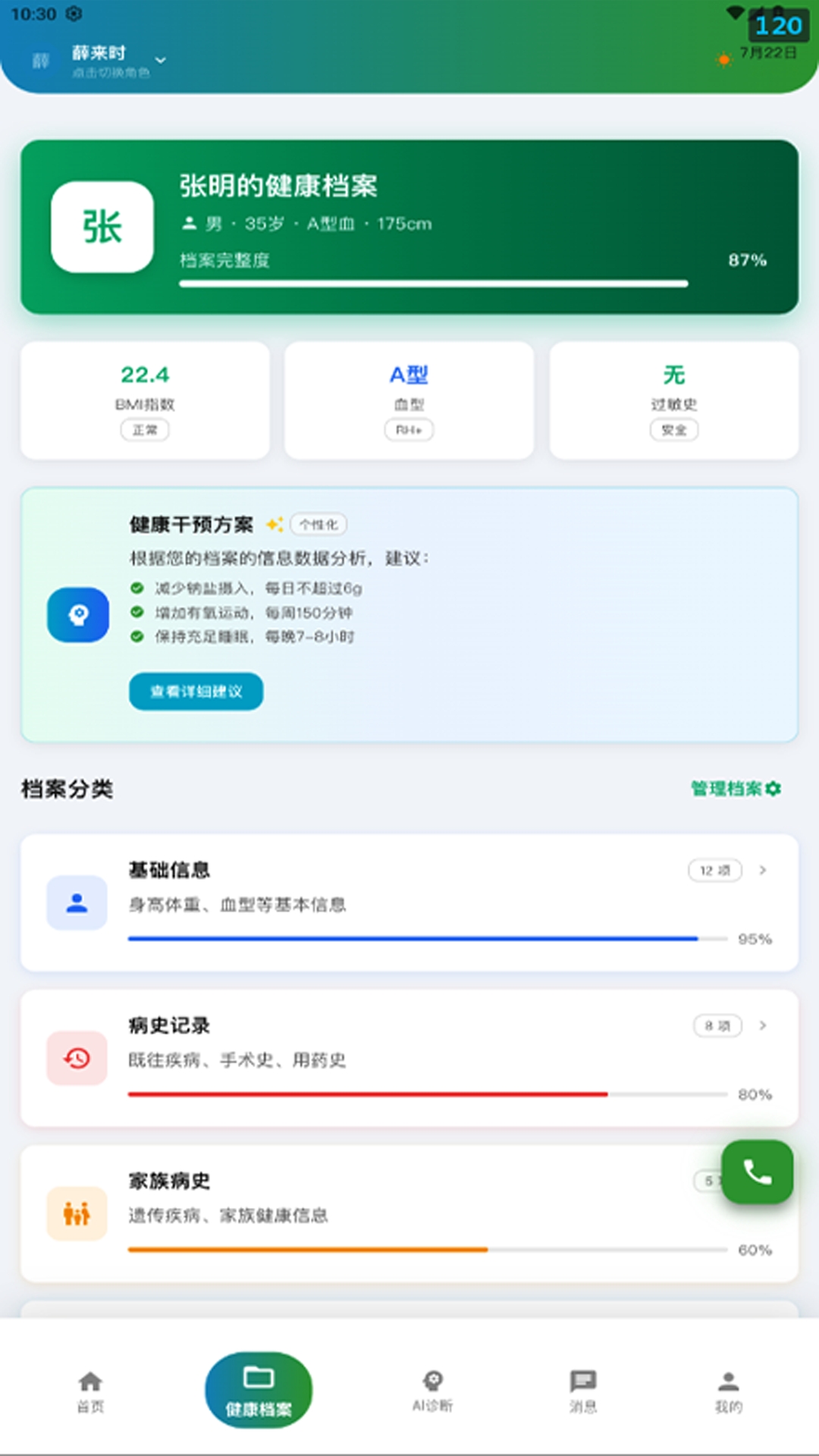Tap the 首页 home icon
This screenshot has height=1456, width=819.
click(89, 1382)
